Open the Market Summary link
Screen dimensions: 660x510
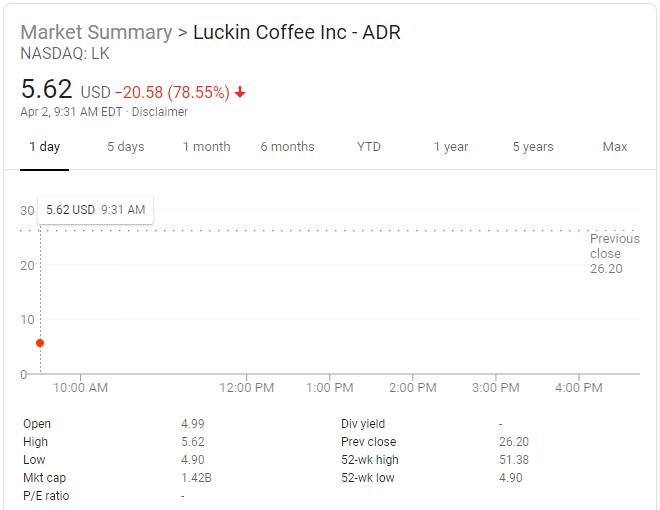[x=96, y=32]
